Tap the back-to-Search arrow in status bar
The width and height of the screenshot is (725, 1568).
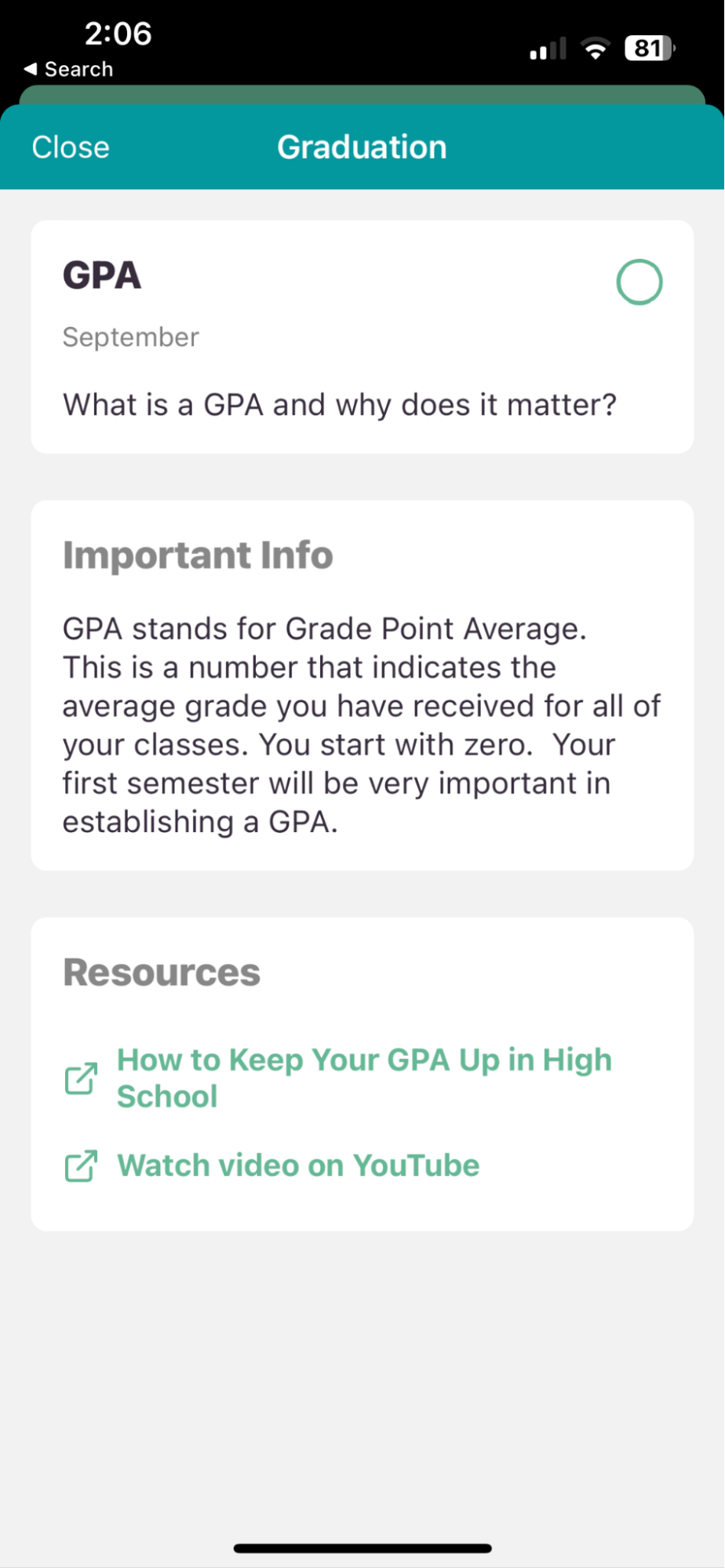click(x=30, y=69)
